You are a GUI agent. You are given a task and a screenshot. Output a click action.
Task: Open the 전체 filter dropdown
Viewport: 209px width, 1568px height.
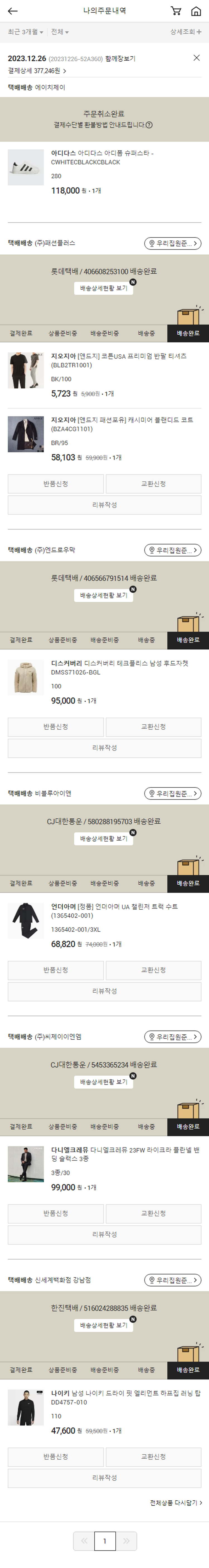click(60, 32)
